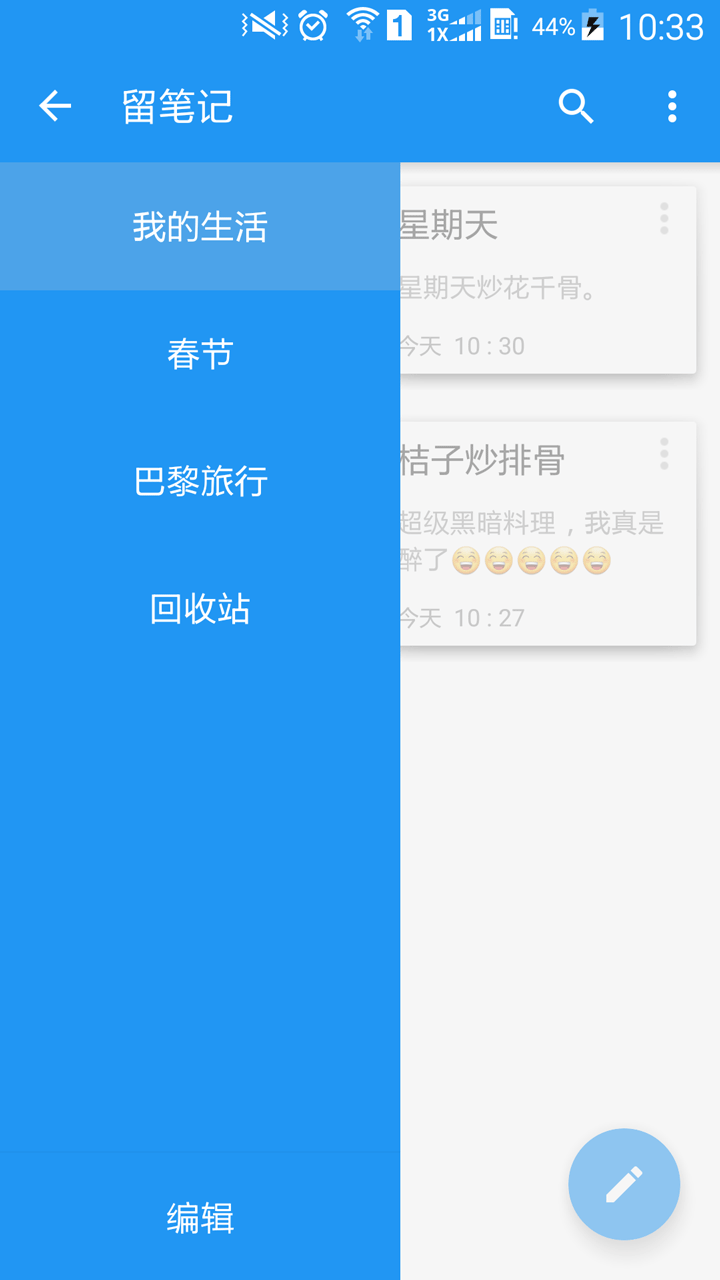Open the overflow menu in the app bar
The width and height of the screenshot is (720, 1280).
point(672,106)
